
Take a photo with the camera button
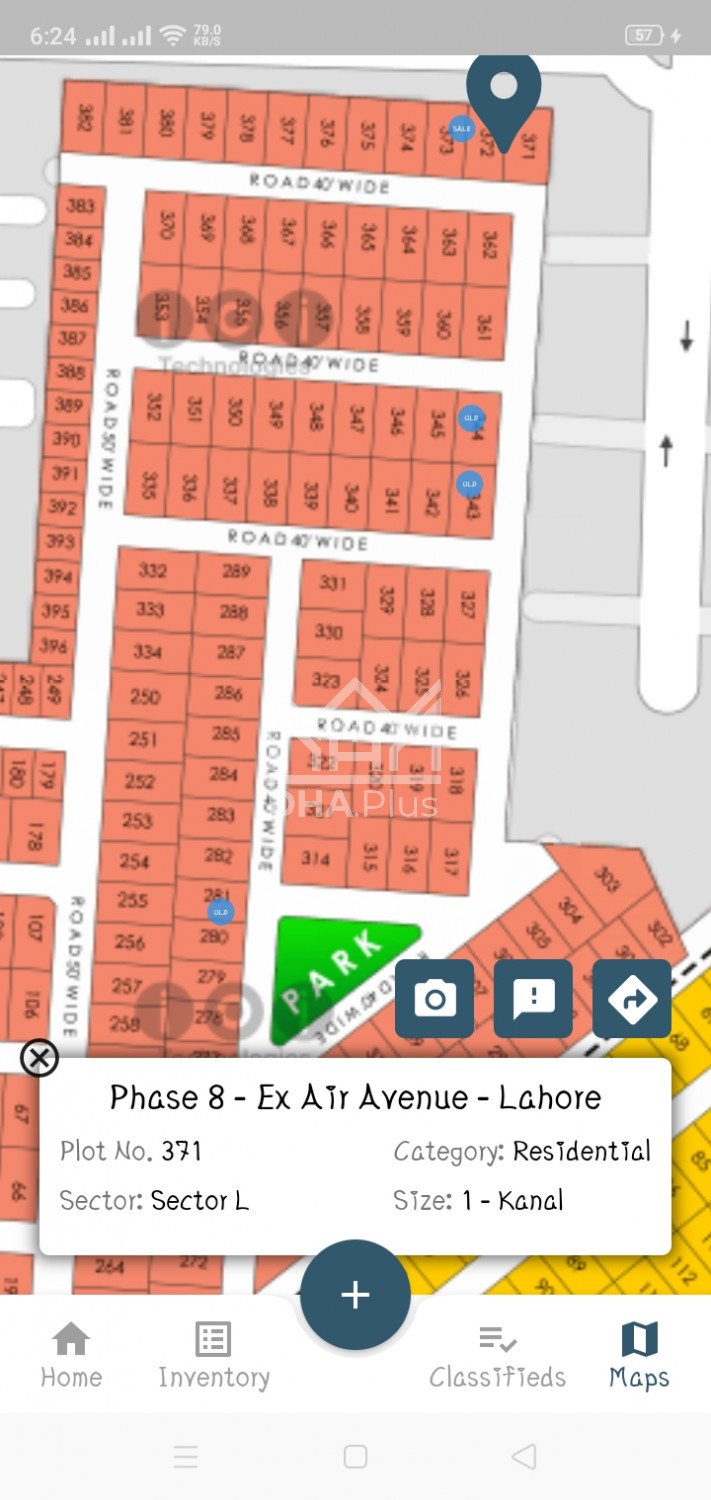(x=435, y=998)
